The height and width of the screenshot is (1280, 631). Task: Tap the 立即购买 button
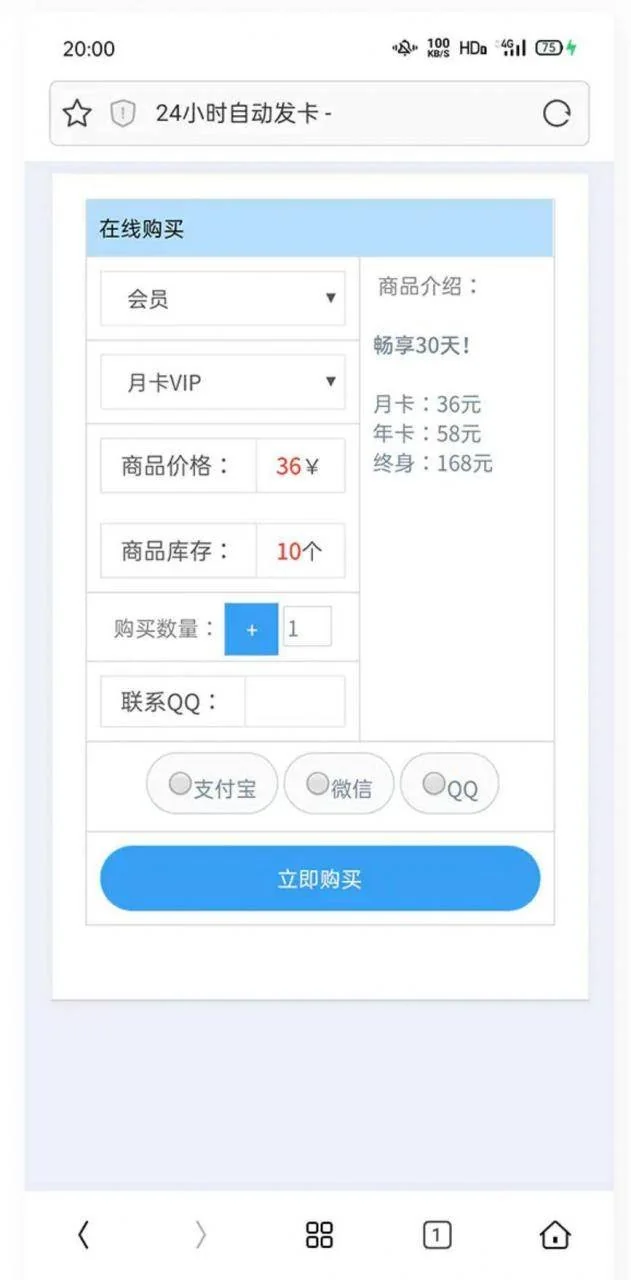pos(320,879)
